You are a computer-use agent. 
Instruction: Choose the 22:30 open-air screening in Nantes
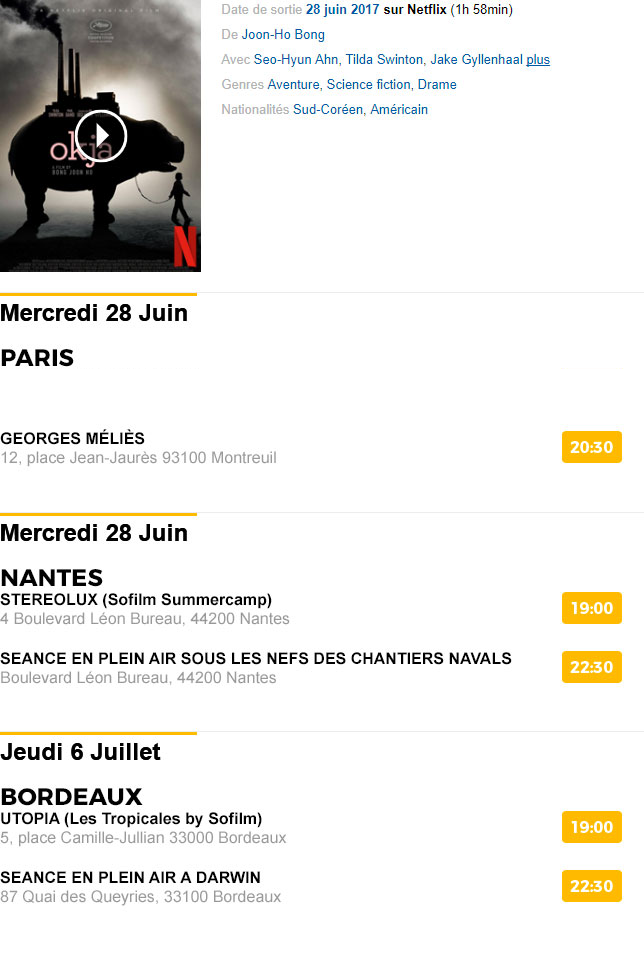[591, 667]
